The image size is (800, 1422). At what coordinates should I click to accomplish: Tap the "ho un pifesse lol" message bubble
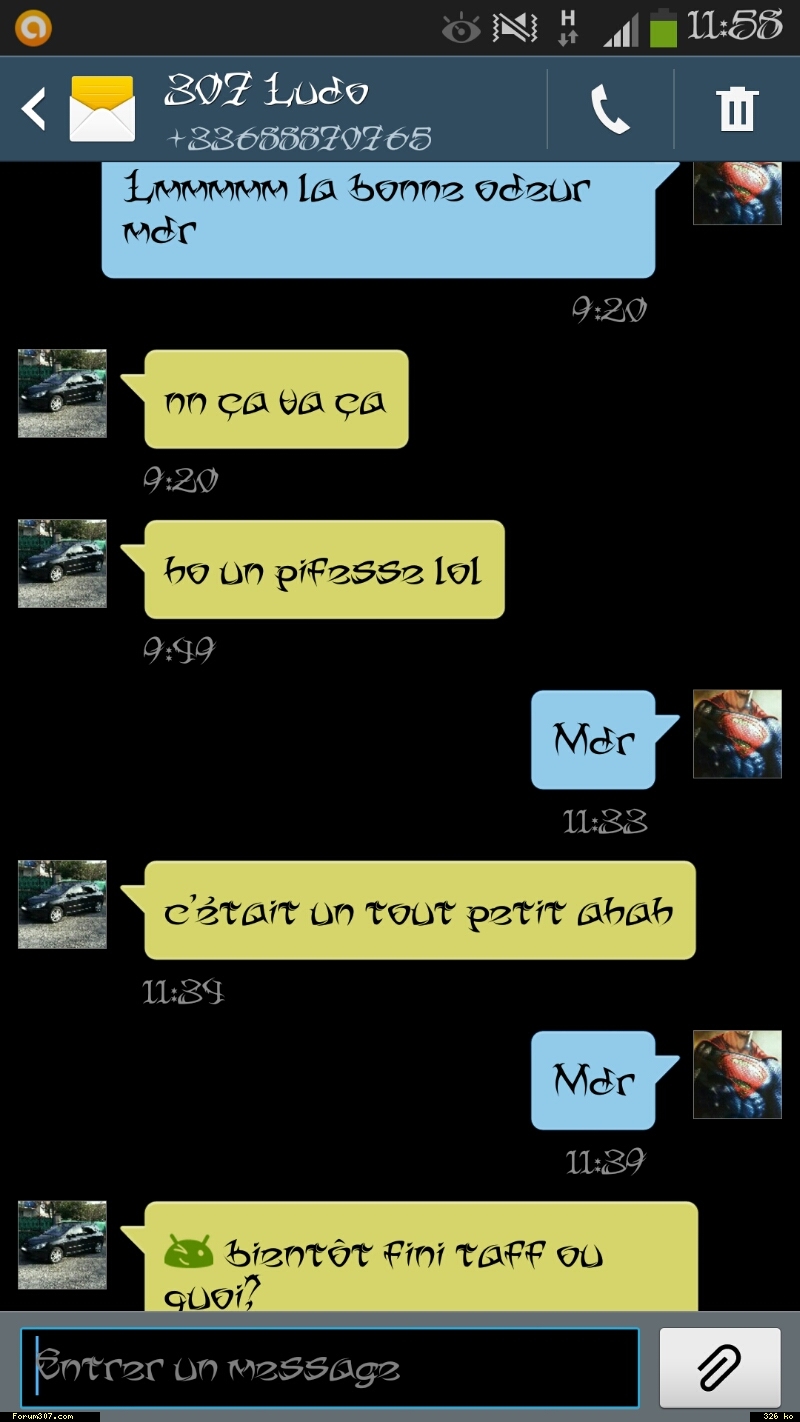point(324,570)
